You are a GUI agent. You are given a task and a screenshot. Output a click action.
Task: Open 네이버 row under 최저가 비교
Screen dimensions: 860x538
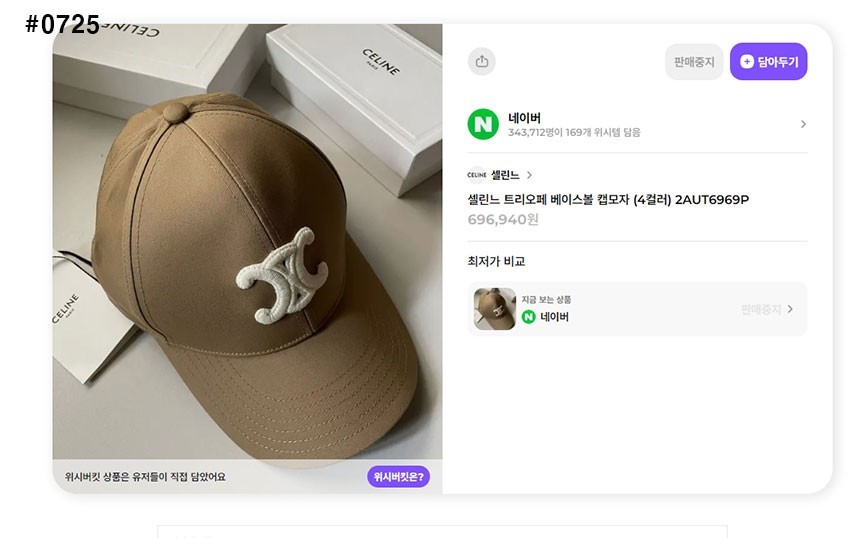click(x=637, y=309)
